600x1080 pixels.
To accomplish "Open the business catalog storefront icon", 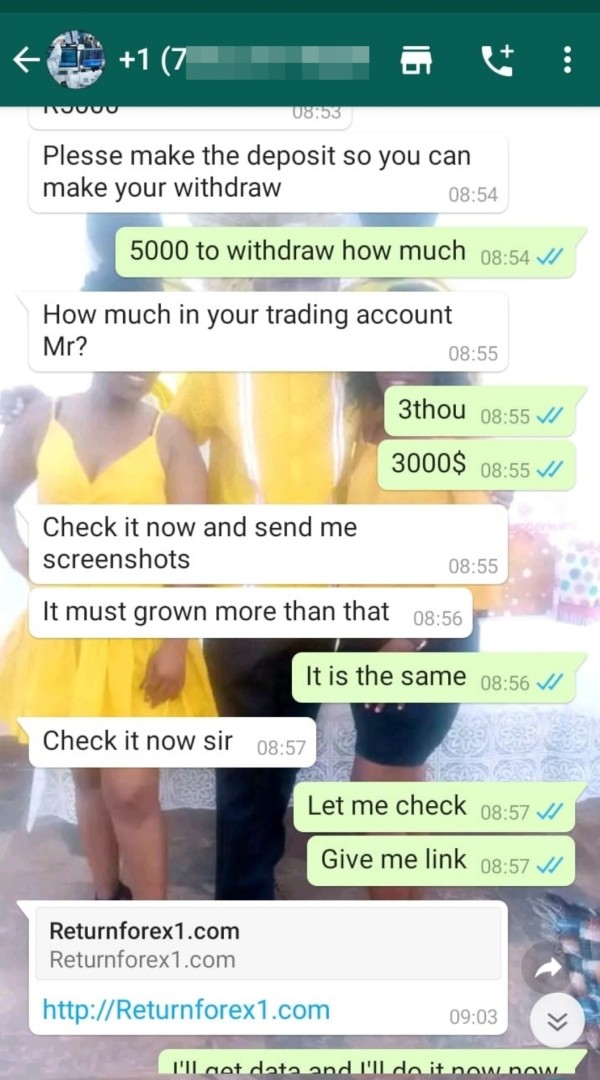I will click(416, 61).
